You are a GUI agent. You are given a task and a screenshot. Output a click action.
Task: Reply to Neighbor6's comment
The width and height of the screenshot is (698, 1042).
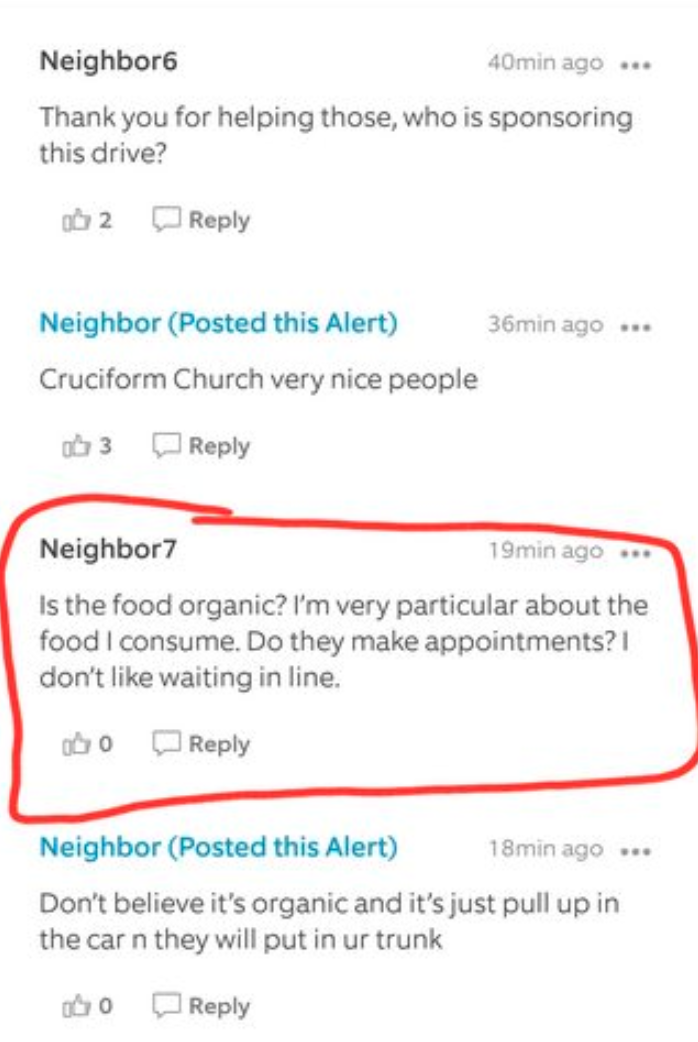coord(202,220)
